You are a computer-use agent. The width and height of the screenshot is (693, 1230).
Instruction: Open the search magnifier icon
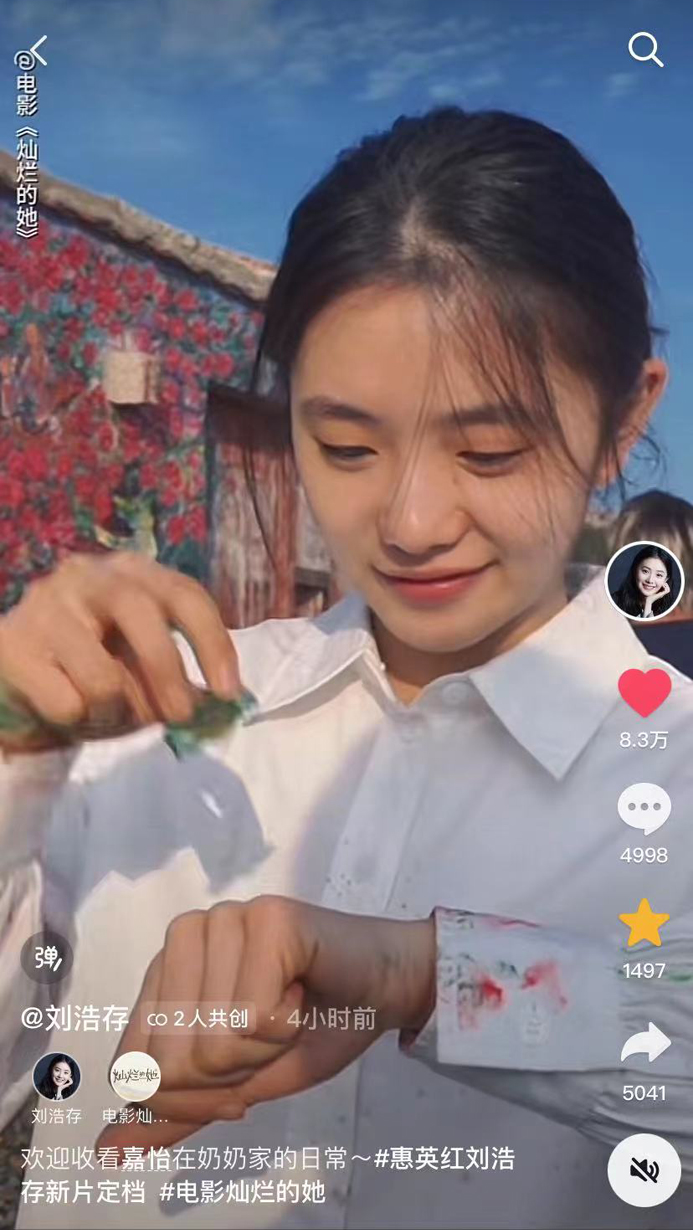tap(646, 49)
